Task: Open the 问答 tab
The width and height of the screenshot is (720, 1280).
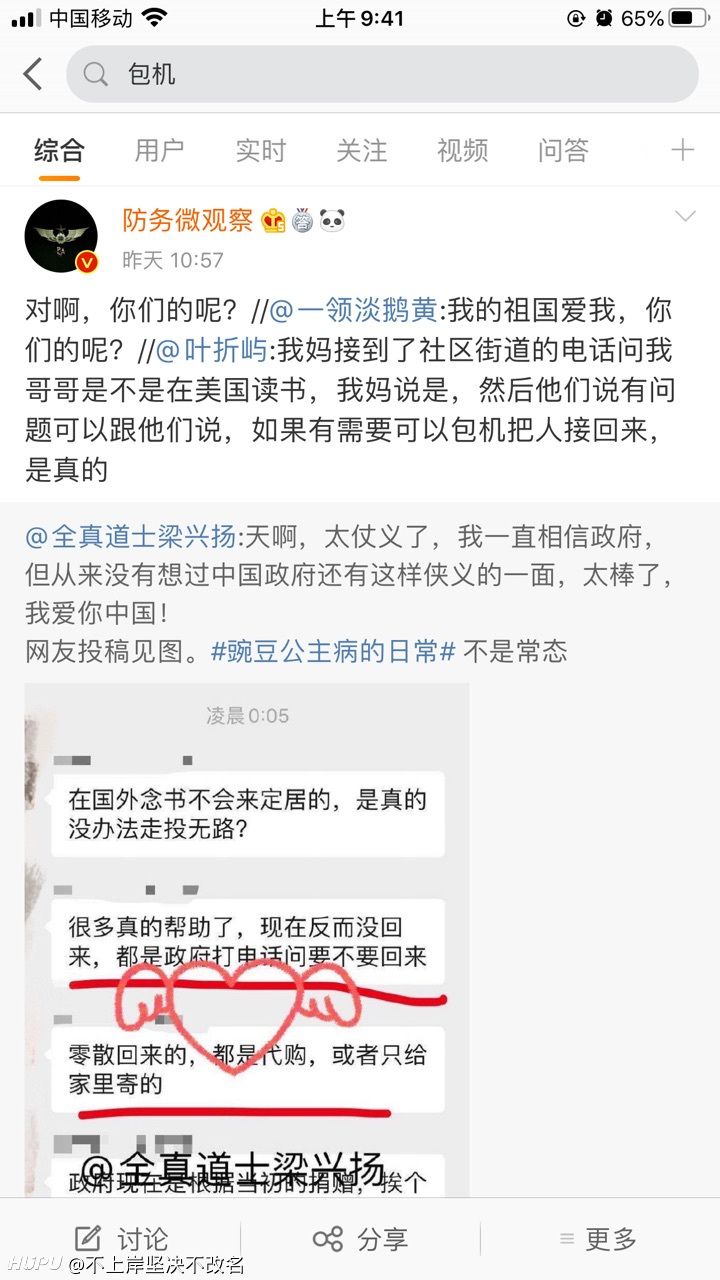Action: point(563,150)
